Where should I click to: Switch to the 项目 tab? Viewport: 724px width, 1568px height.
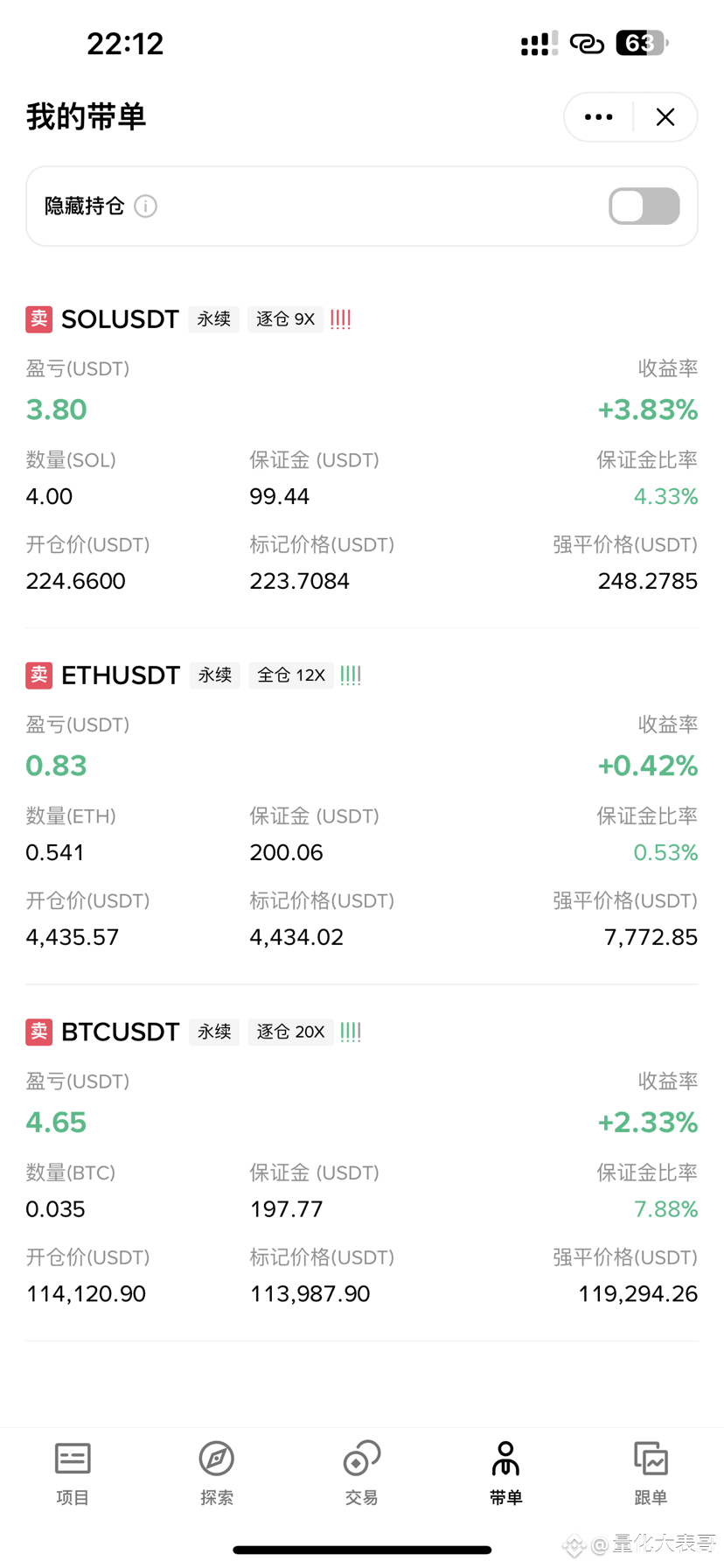tap(73, 1473)
